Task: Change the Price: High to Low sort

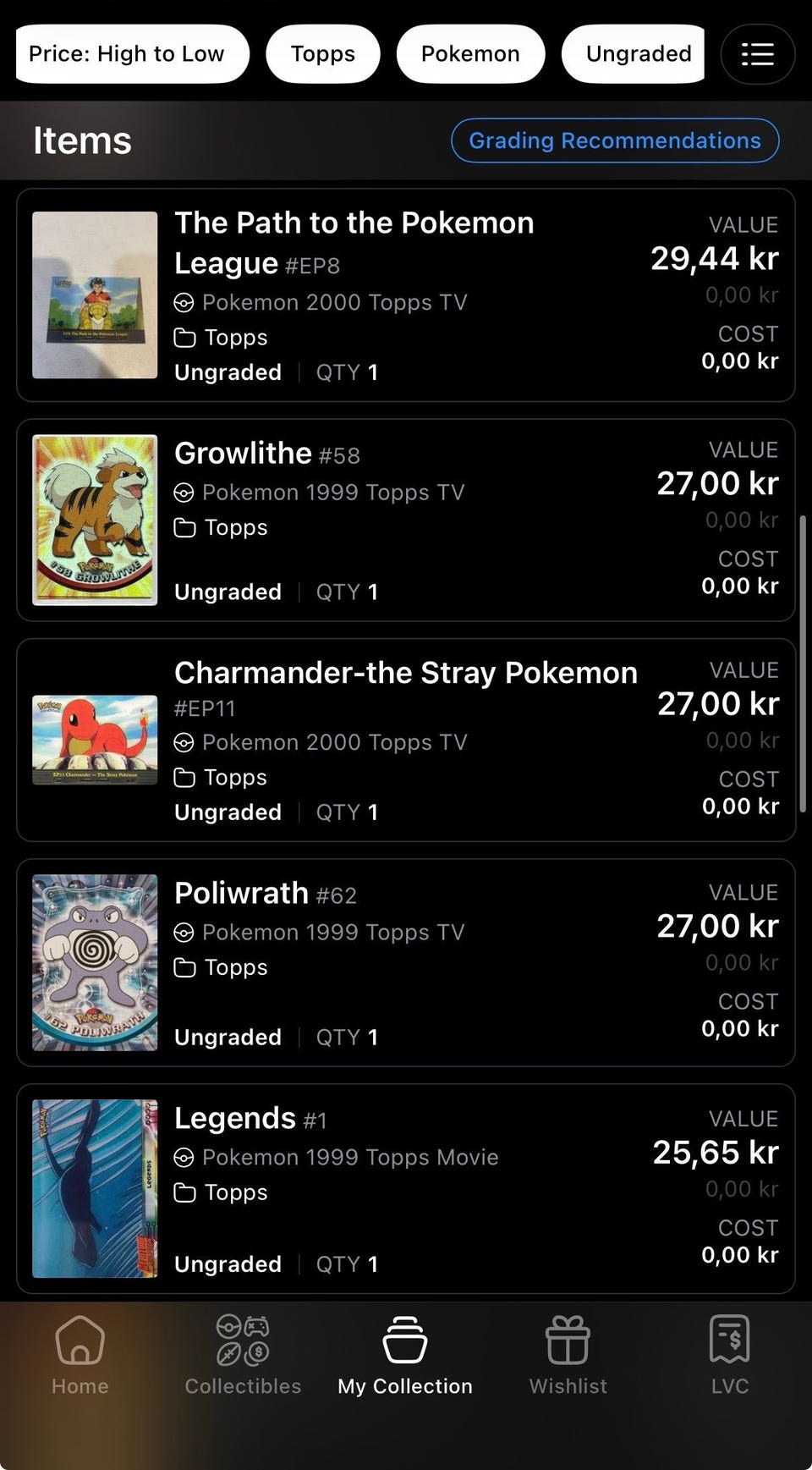Action: pos(132,54)
